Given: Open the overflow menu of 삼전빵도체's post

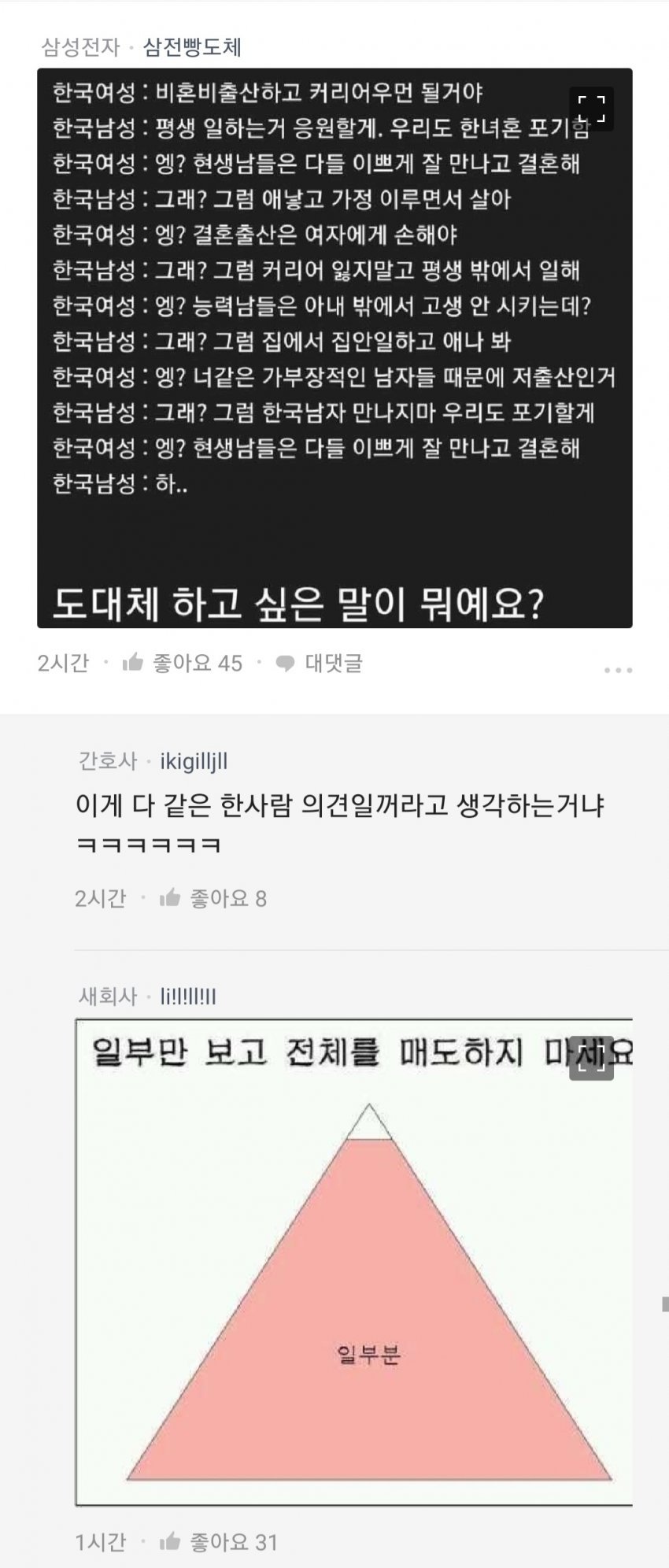Looking at the screenshot, I should click(x=618, y=669).
